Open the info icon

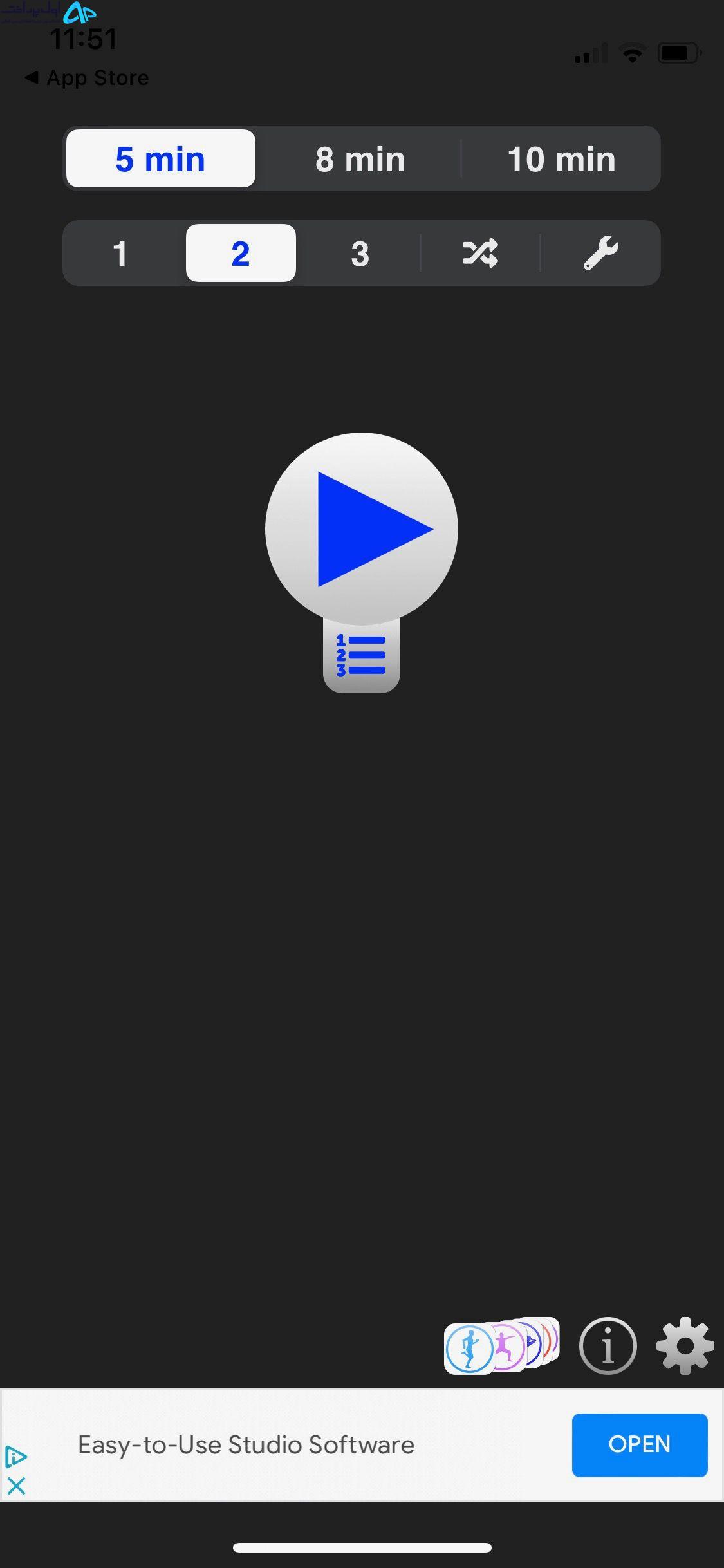click(608, 1346)
